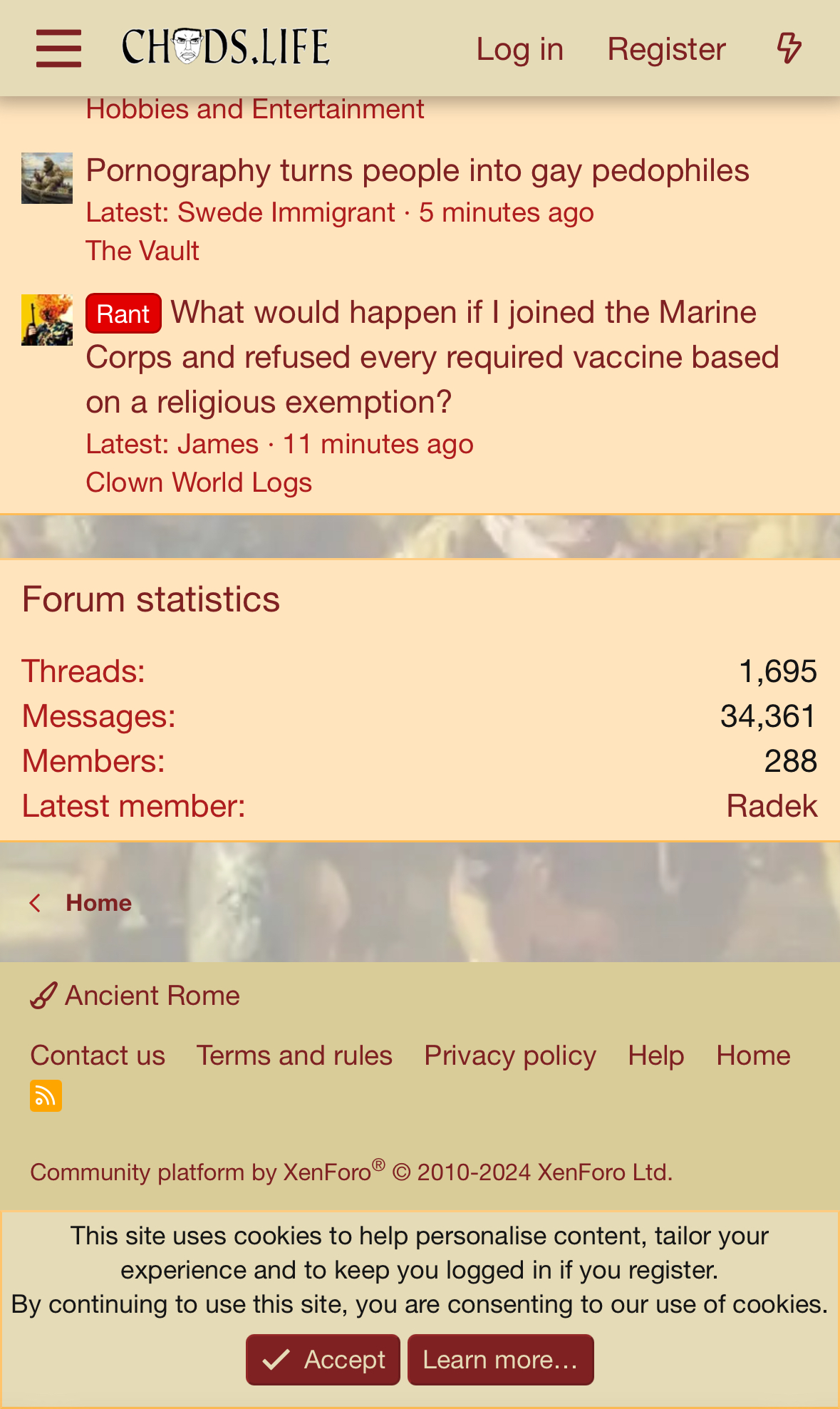Open the Privacy policy

(510, 1056)
